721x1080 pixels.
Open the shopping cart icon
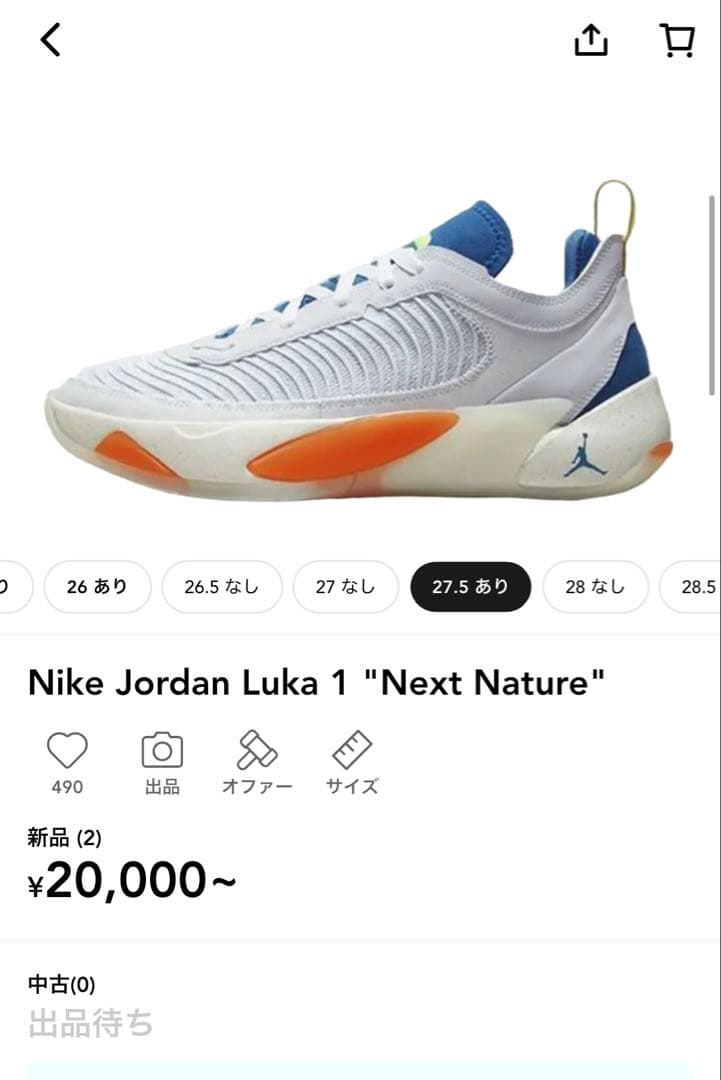click(678, 41)
